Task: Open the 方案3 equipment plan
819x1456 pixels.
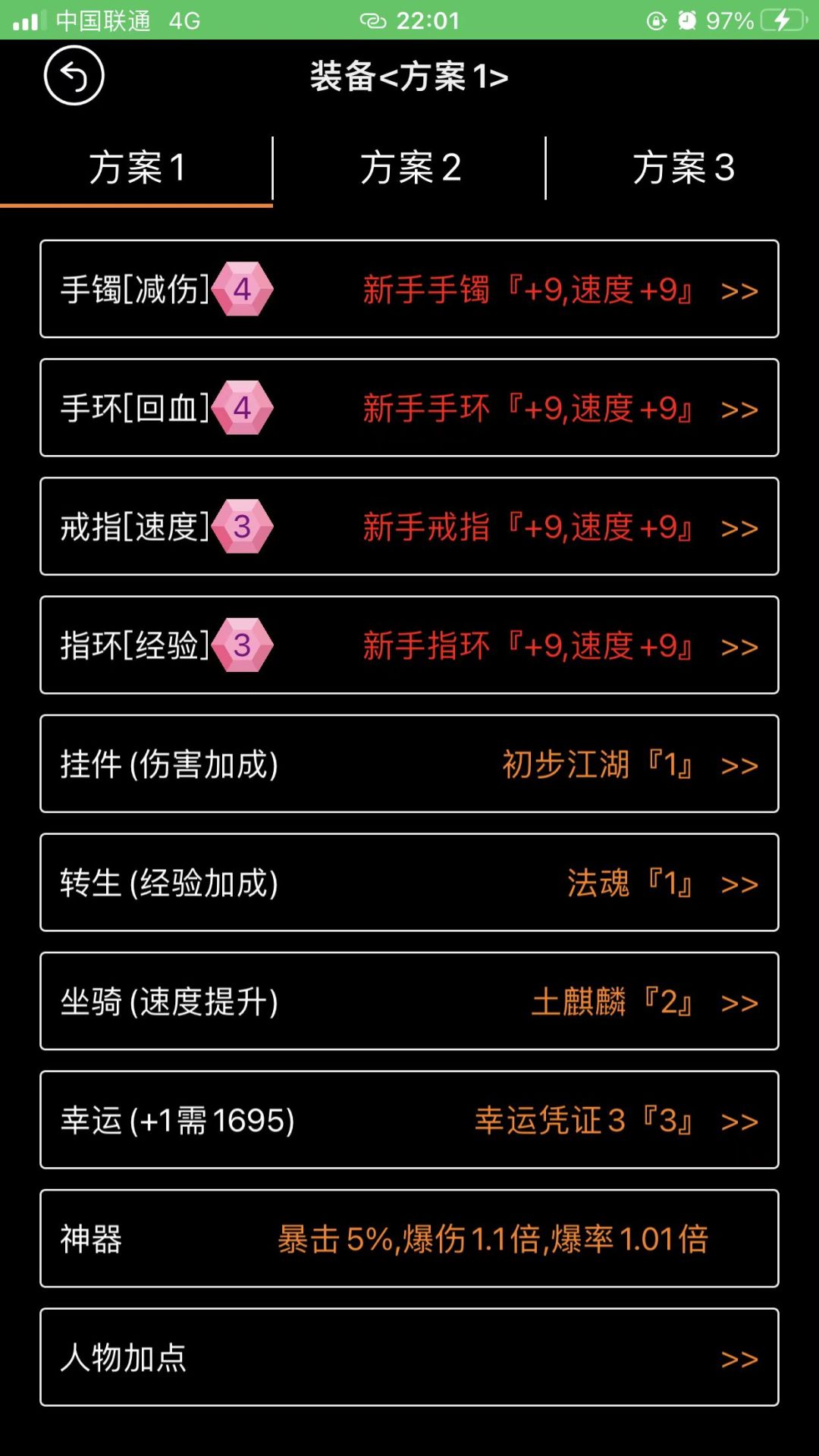Action: [682, 170]
